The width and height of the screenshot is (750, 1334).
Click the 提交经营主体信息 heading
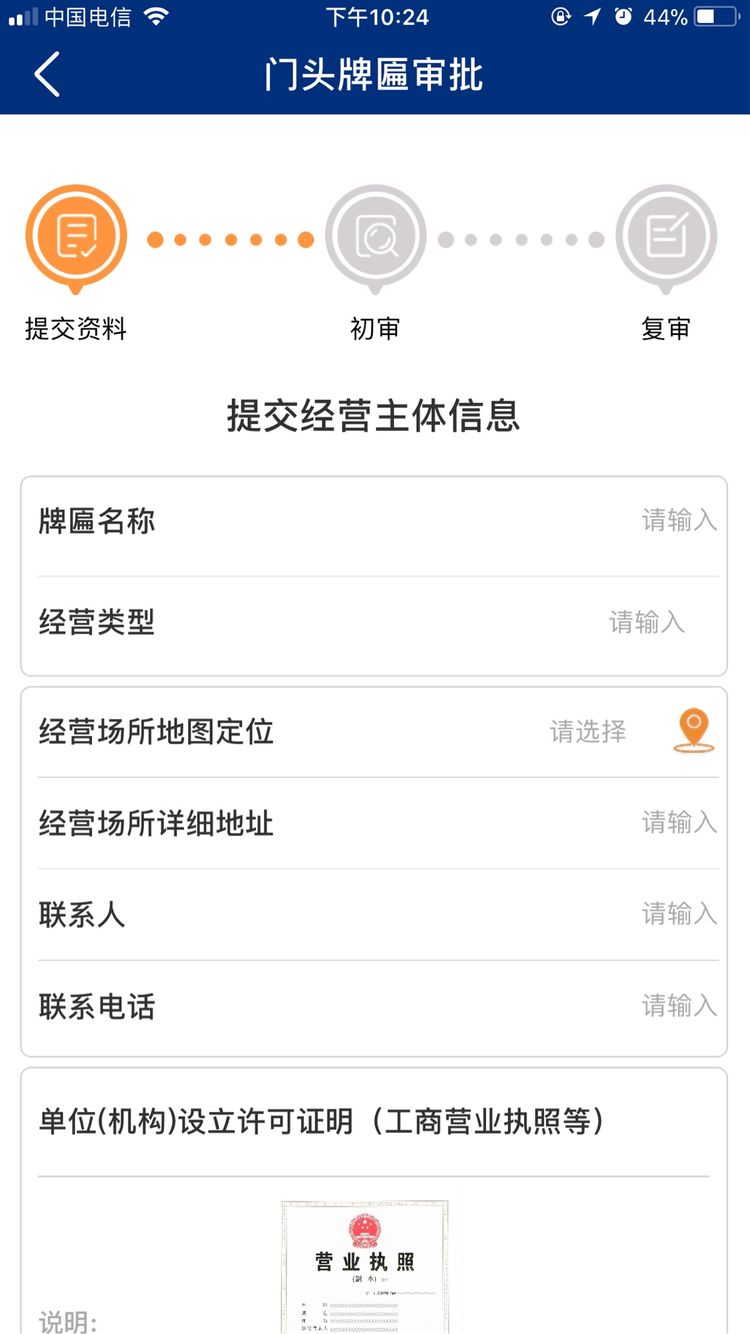click(x=375, y=417)
